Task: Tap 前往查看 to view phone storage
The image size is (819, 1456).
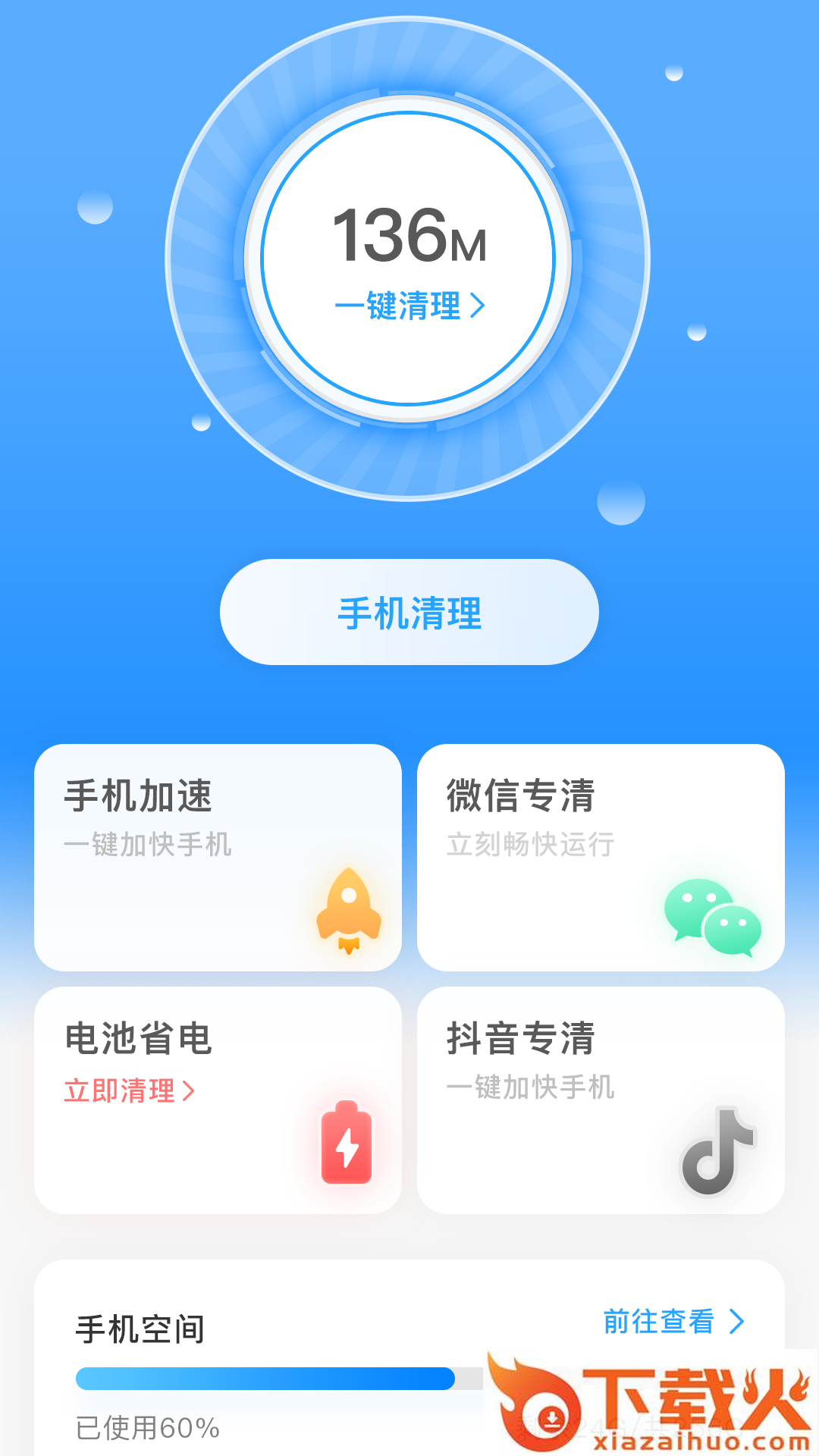Action: 674,1322
